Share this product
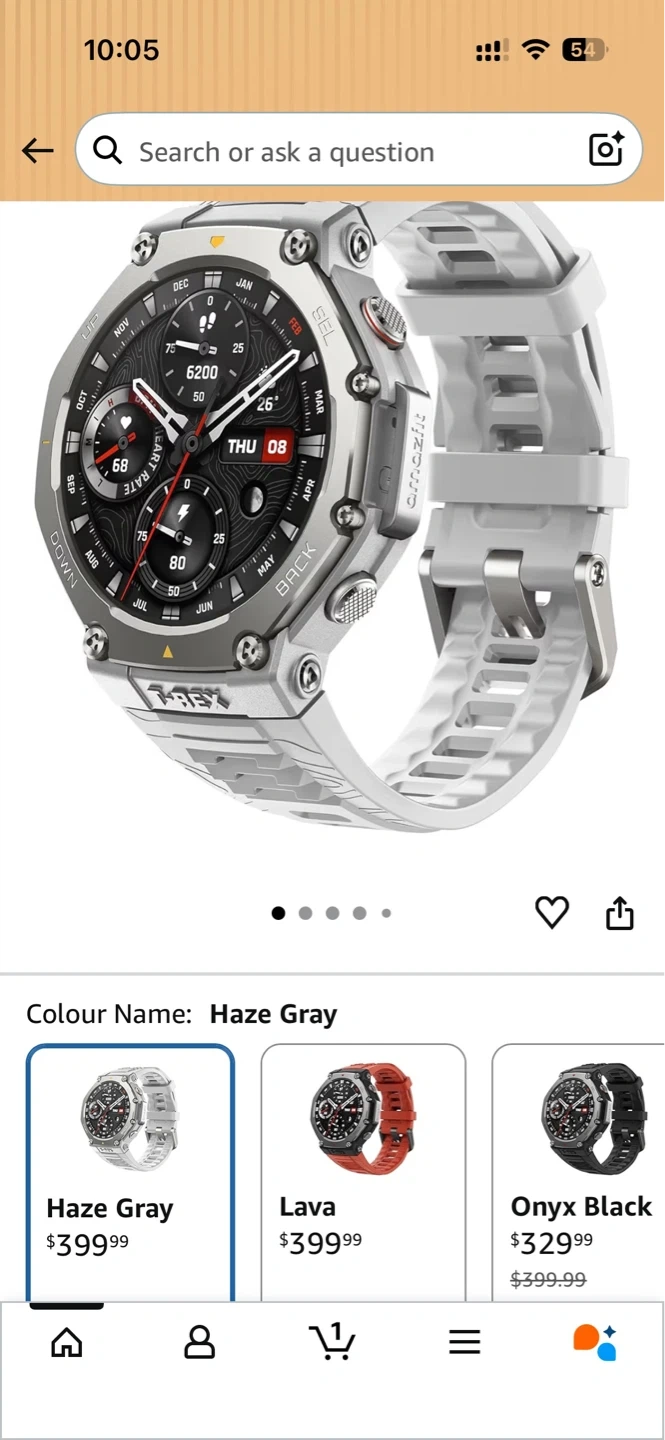 click(x=619, y=912)
